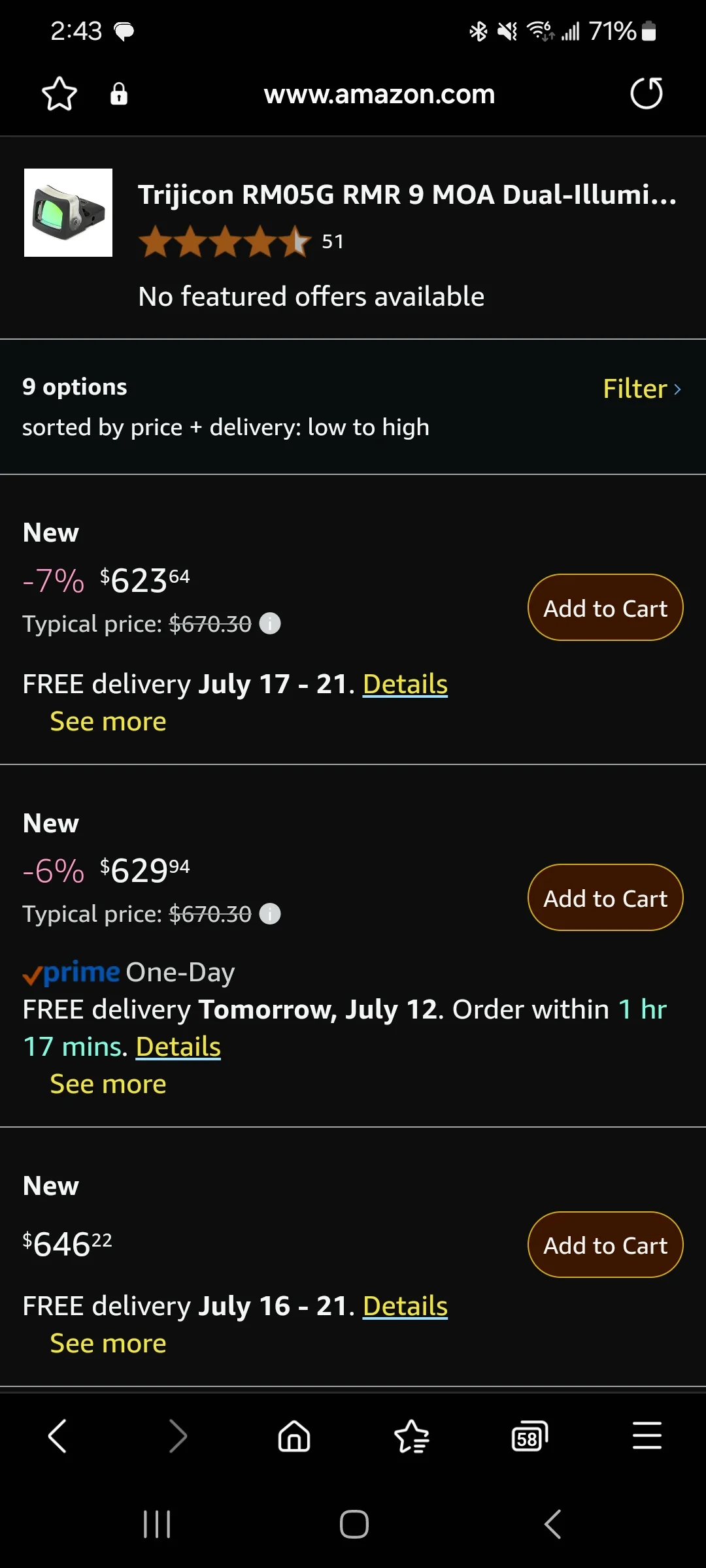Viewport: 706px width, 1568px height.
Task: Open Details for Tomorrow, July 12 delivery
Action: point(178,1047)
